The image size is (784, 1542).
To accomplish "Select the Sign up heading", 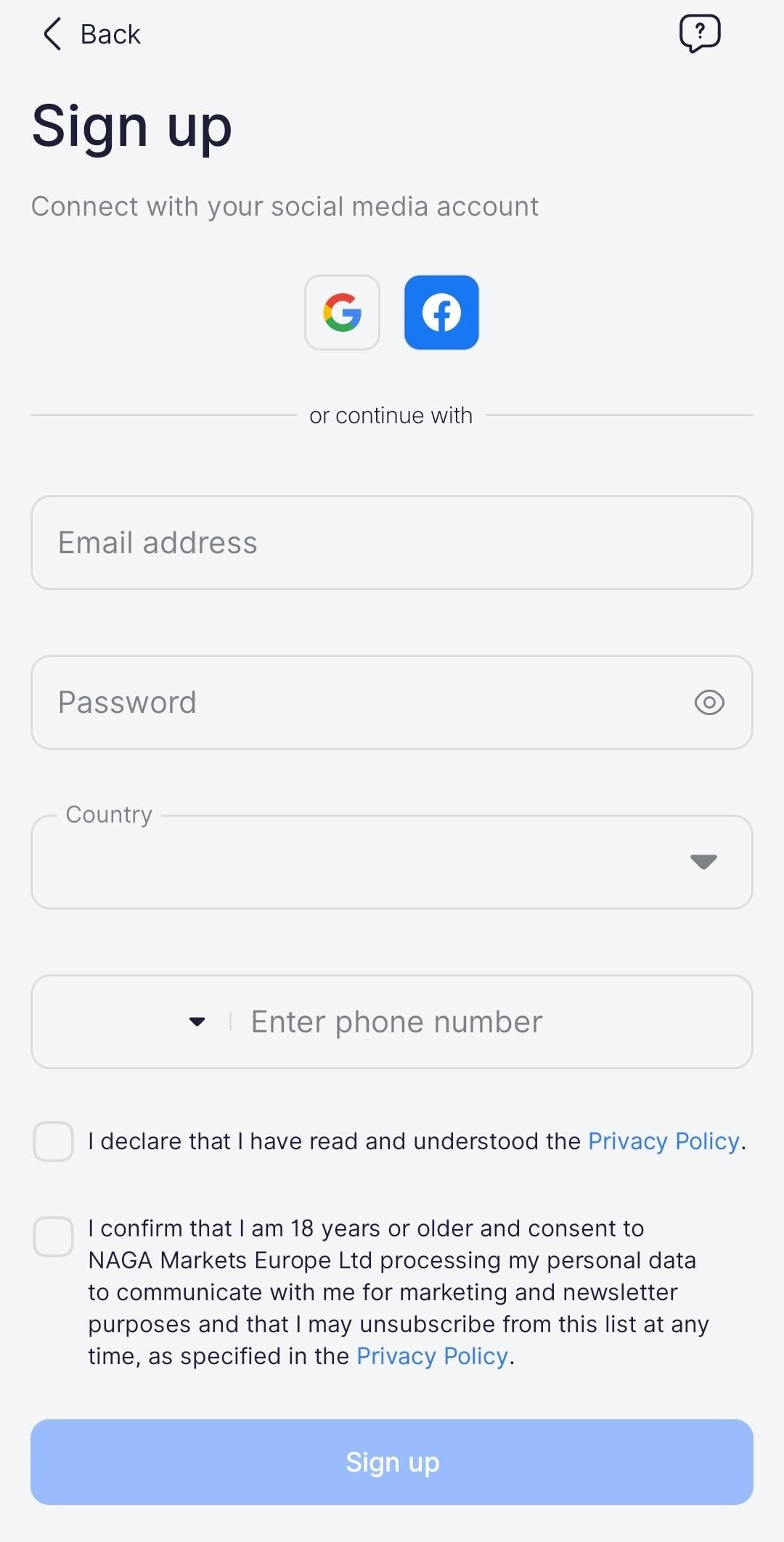I will pyautogui.click(x=131, y=125).
